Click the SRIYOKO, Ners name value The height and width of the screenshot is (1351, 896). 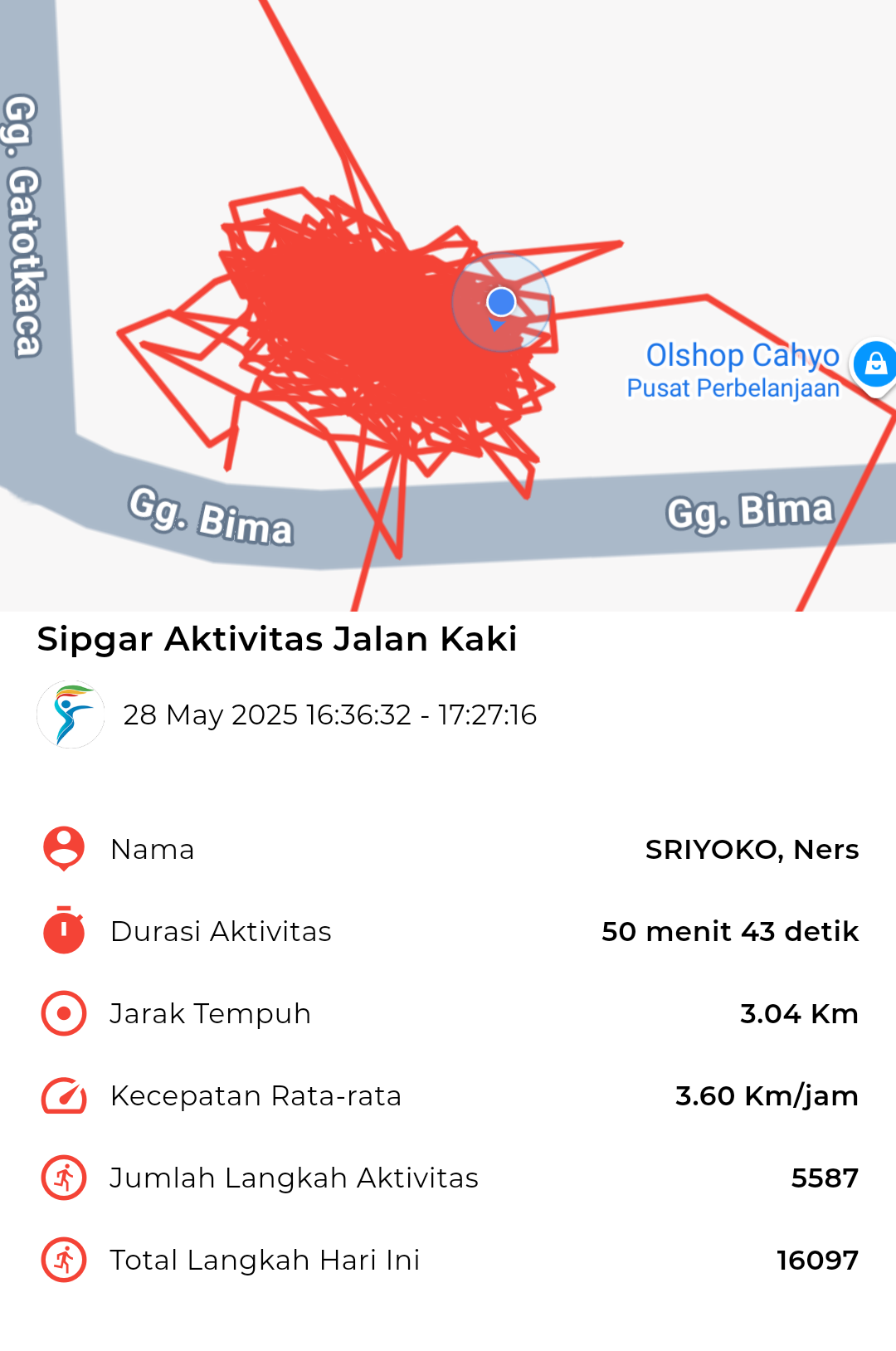tap(752, 849)
